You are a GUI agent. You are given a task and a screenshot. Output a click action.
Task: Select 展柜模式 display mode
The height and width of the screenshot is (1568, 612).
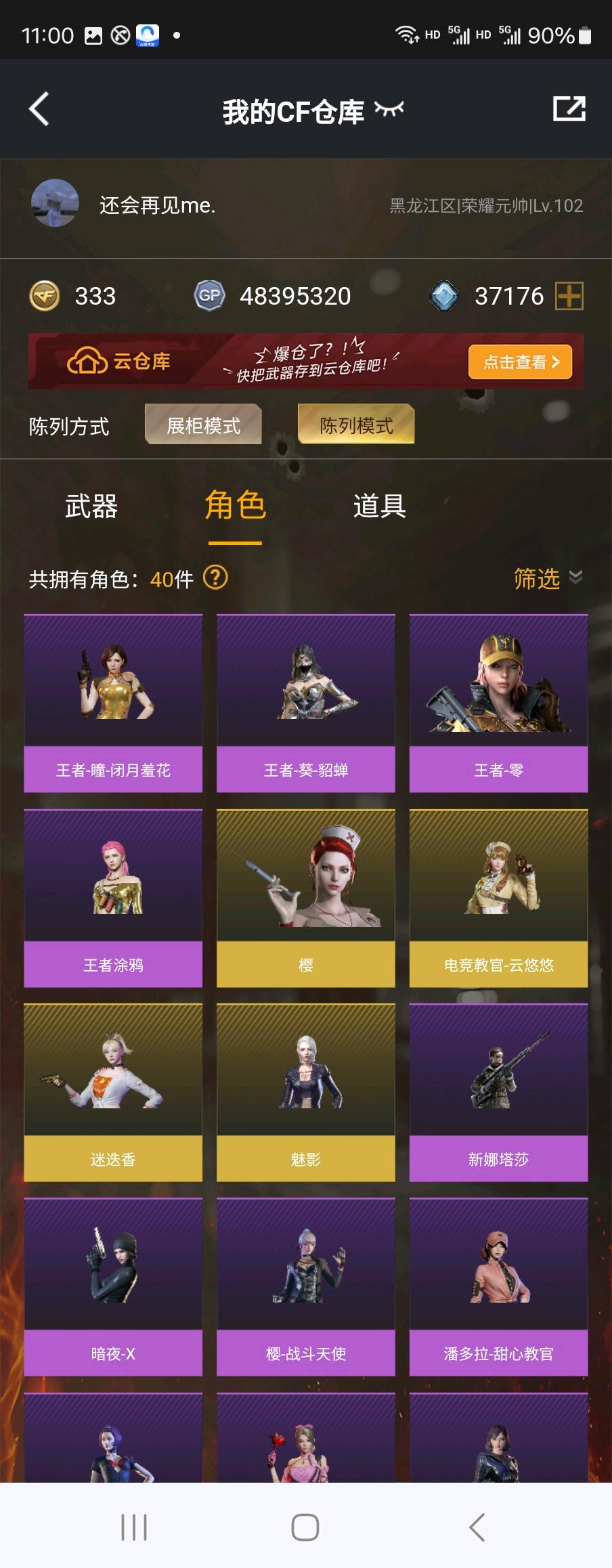click(203, 425)
